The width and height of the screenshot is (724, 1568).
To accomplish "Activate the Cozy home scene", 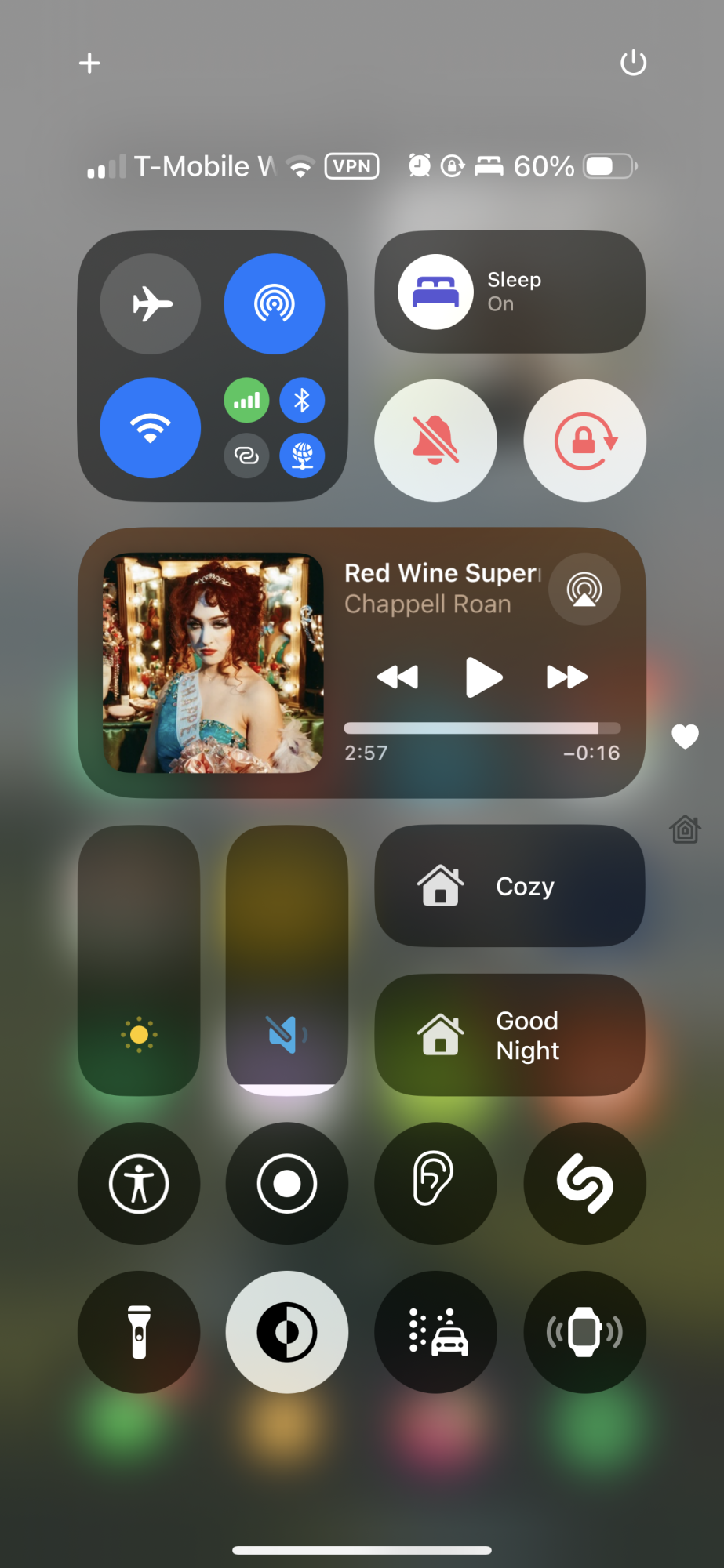I will pos(510,886).
